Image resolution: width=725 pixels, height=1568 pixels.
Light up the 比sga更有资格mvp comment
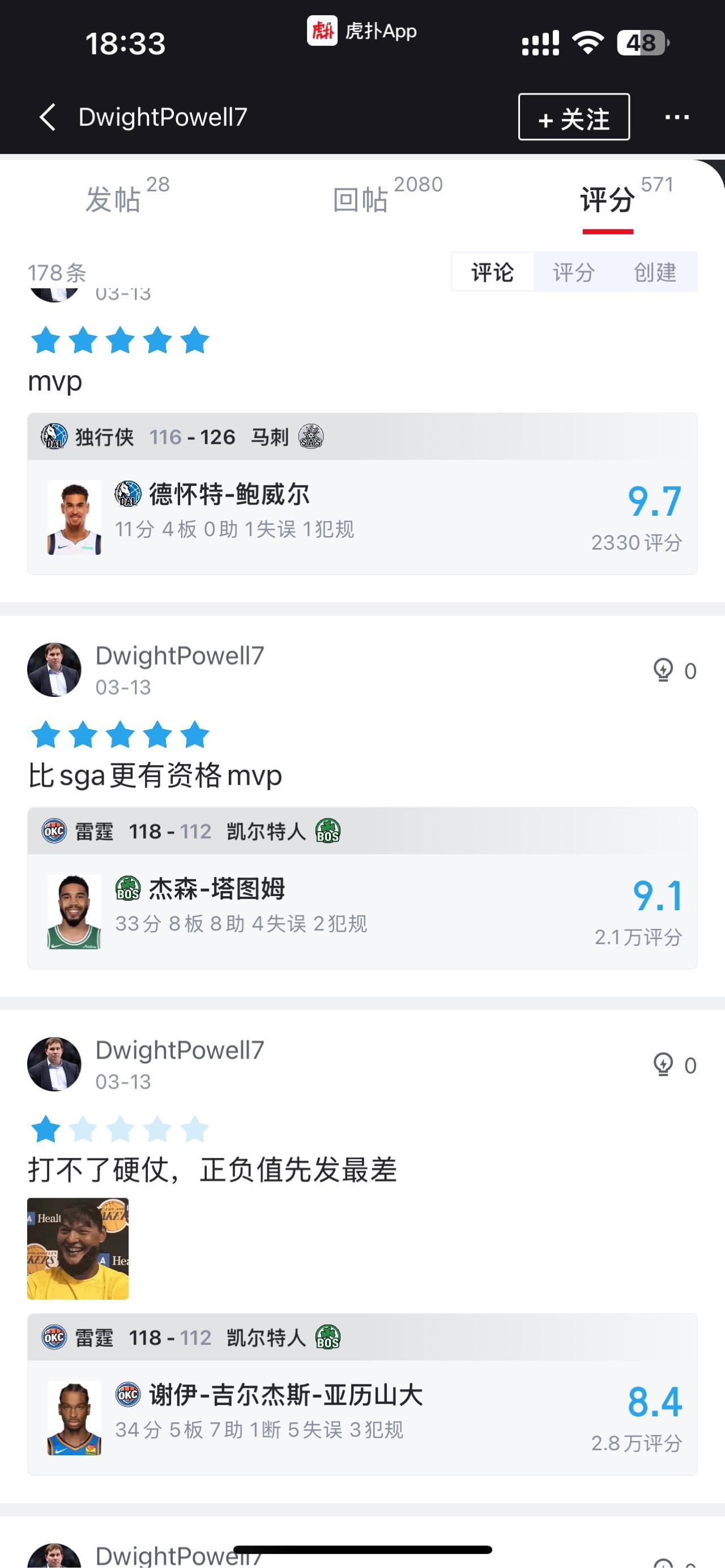[663, 670]
